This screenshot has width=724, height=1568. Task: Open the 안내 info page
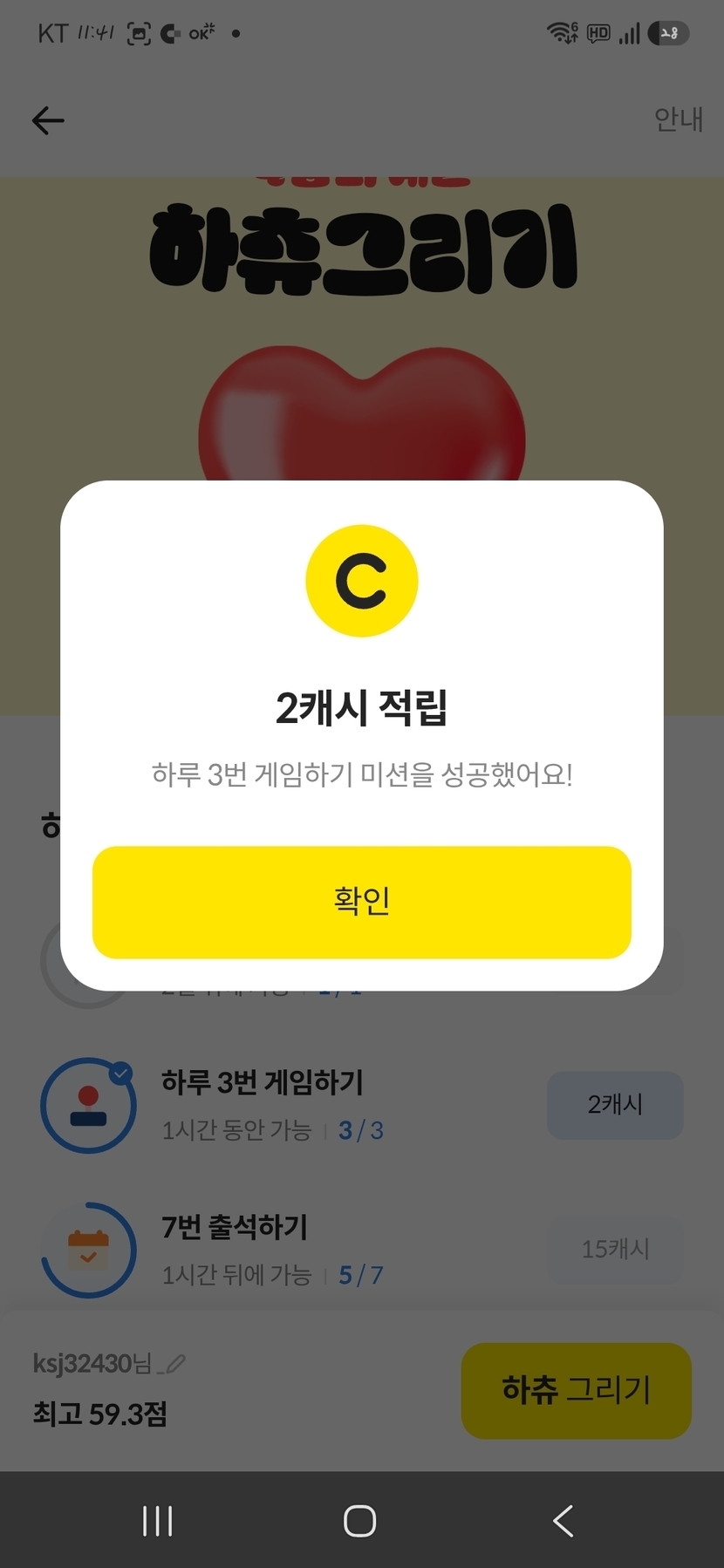pyautogui.click(x=679, y=119)
